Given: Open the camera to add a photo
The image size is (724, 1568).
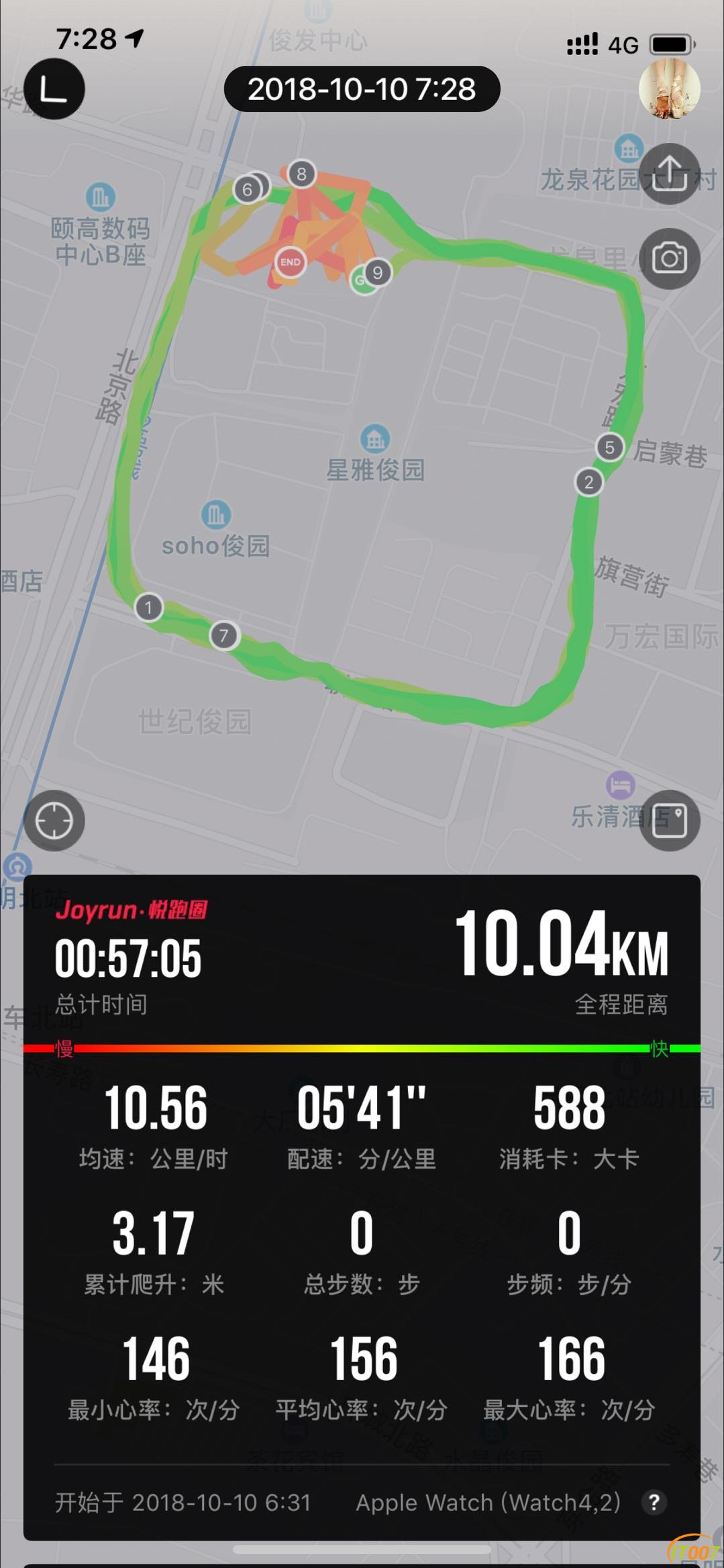Looking at the screenshot, I should coord(669,258).
